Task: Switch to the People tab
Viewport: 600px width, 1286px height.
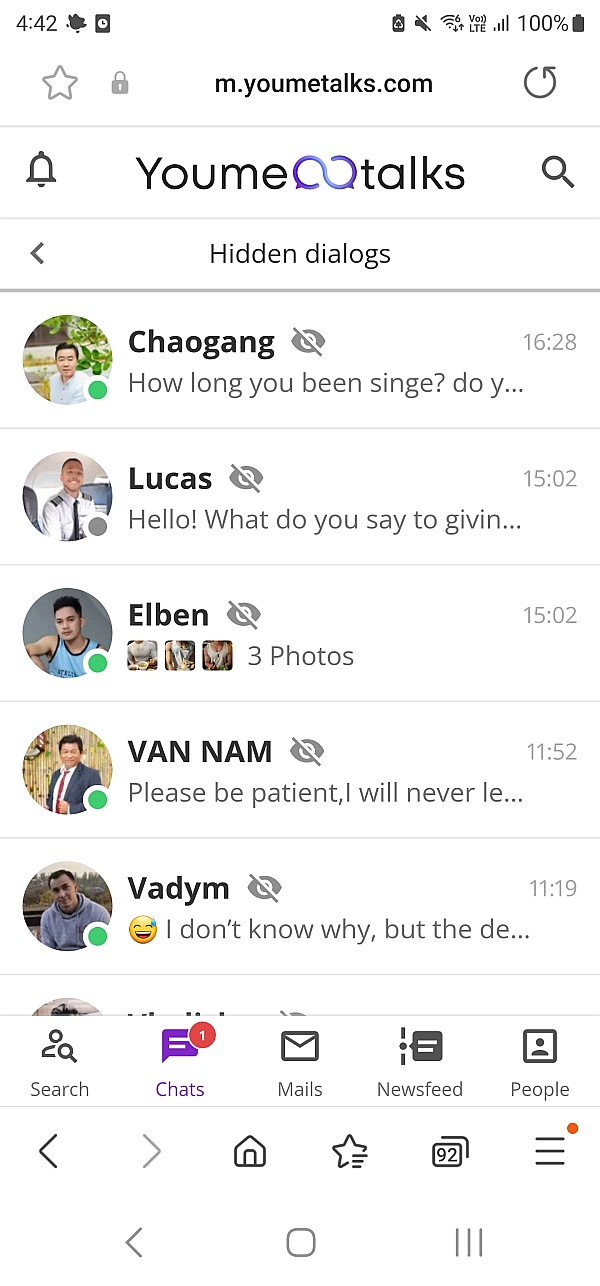Action: click(x=540, y=1063)
